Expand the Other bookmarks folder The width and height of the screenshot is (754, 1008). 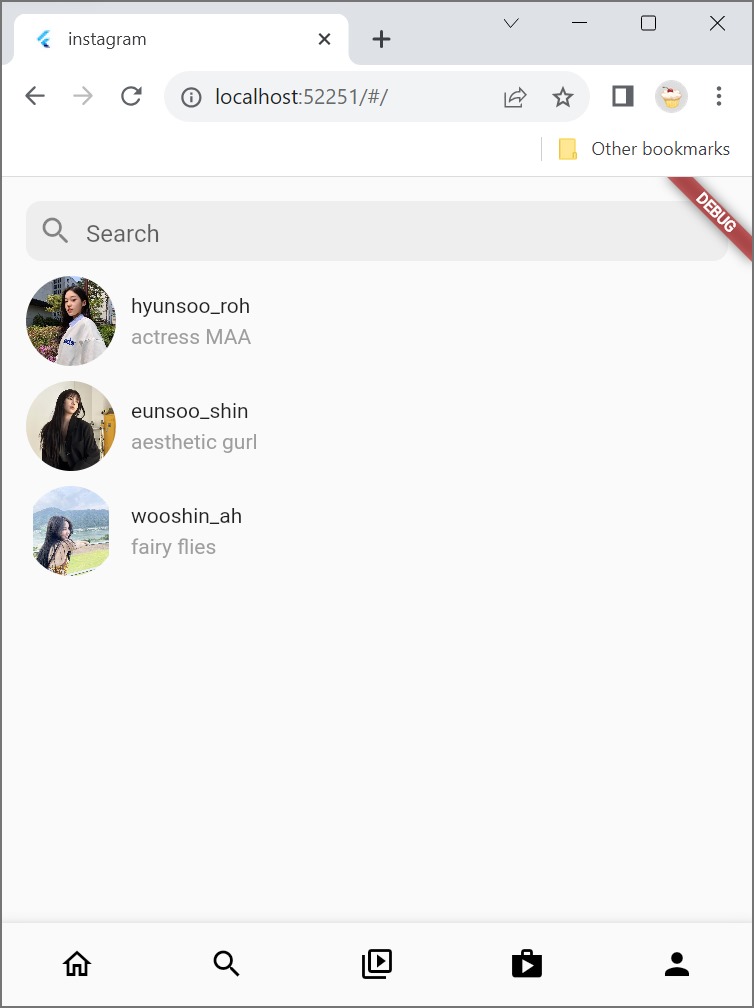coord(643,148)
